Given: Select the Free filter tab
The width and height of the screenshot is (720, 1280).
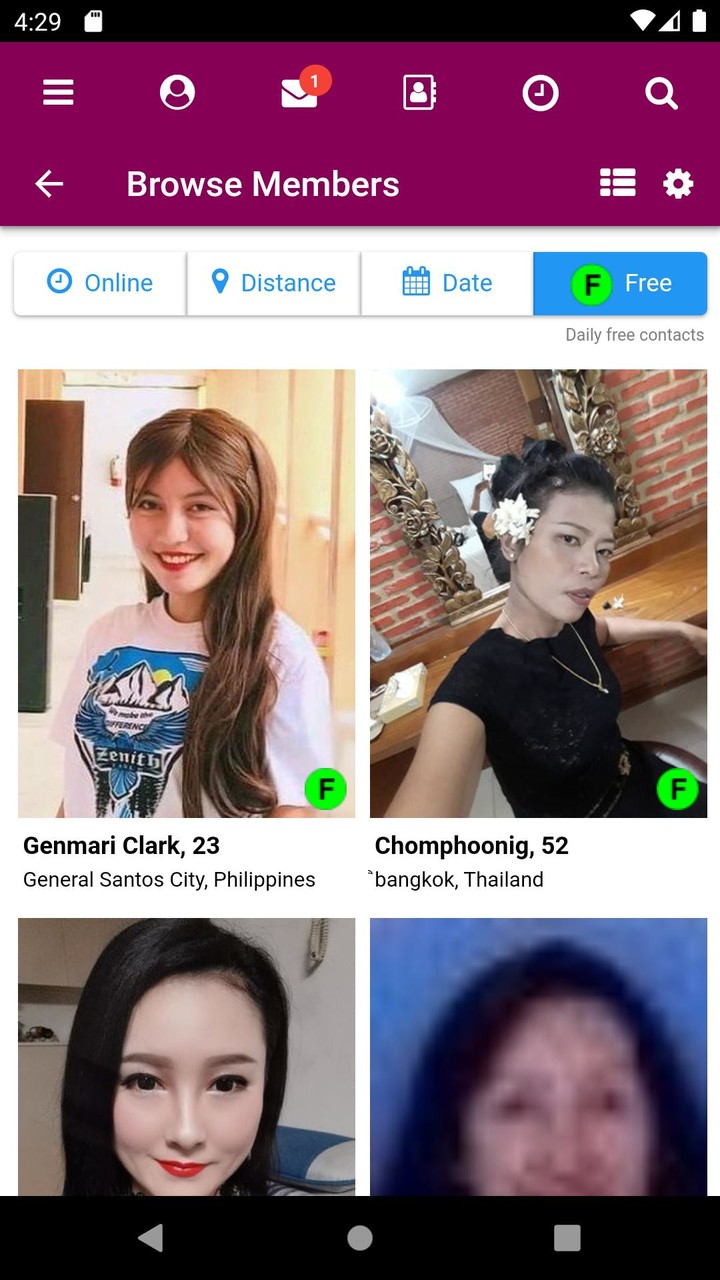Looking at the screenshot, I should click(620, 283).
